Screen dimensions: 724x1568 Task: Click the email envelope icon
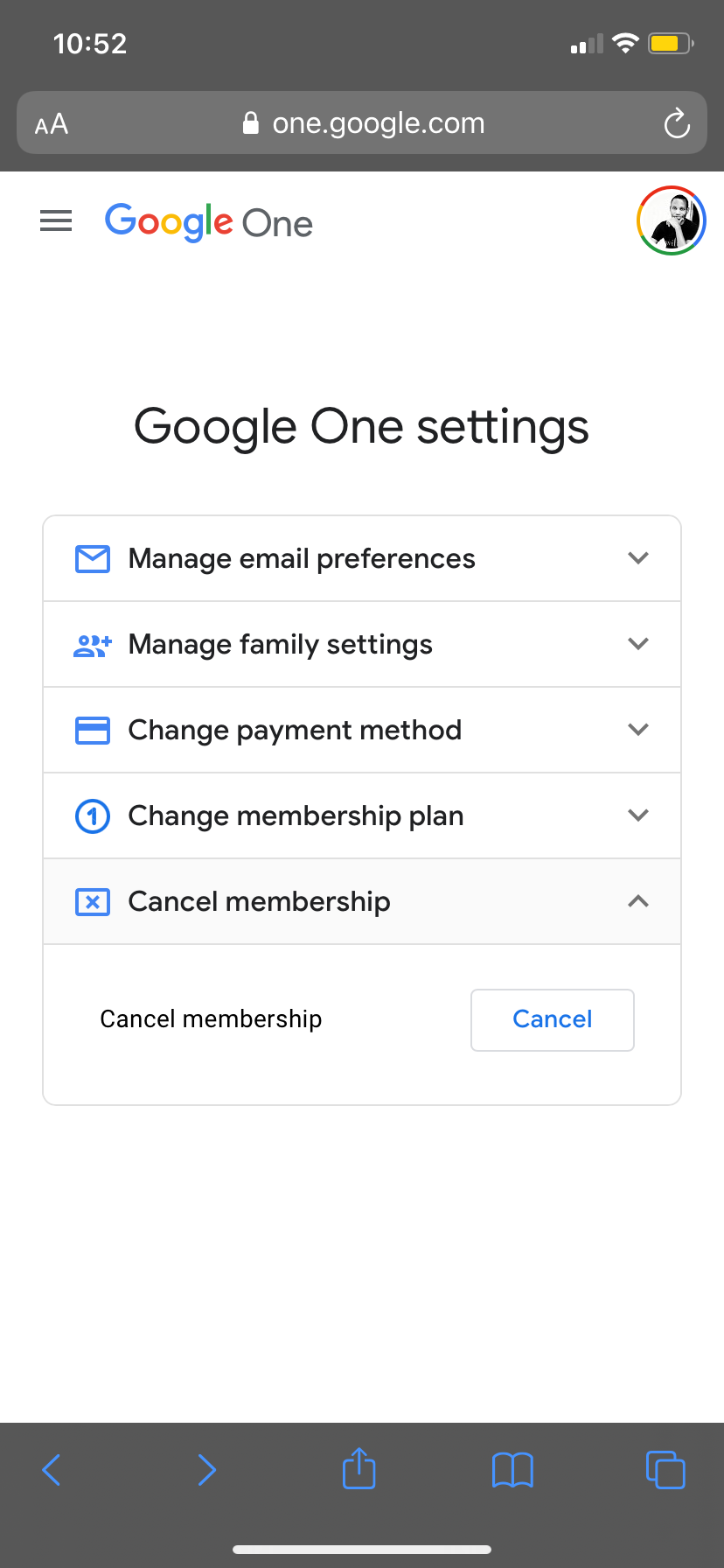(x=92, y=557)
